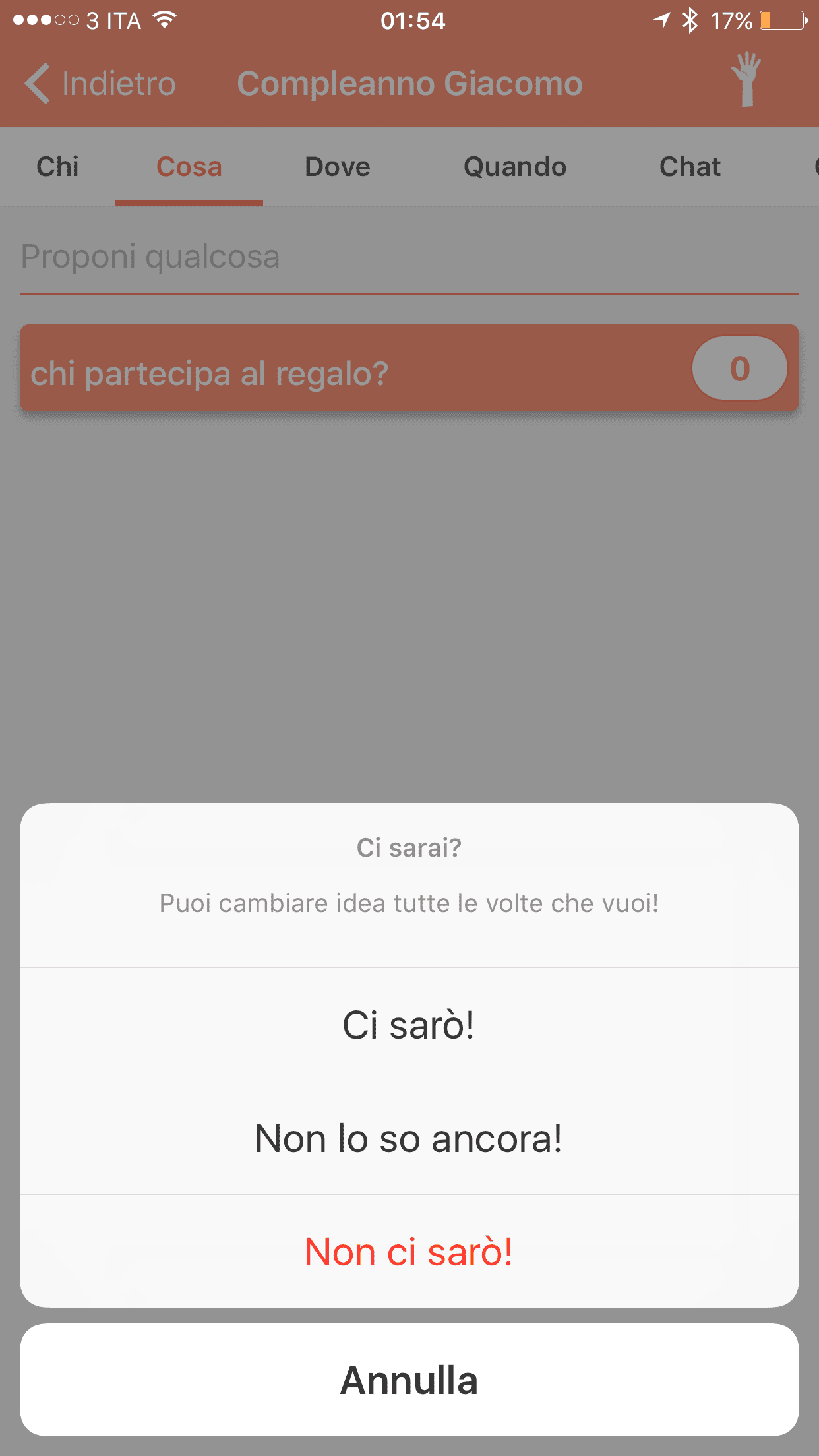
Task: Confirm attendance with Ci sarò!
Action: point(409,1025)
